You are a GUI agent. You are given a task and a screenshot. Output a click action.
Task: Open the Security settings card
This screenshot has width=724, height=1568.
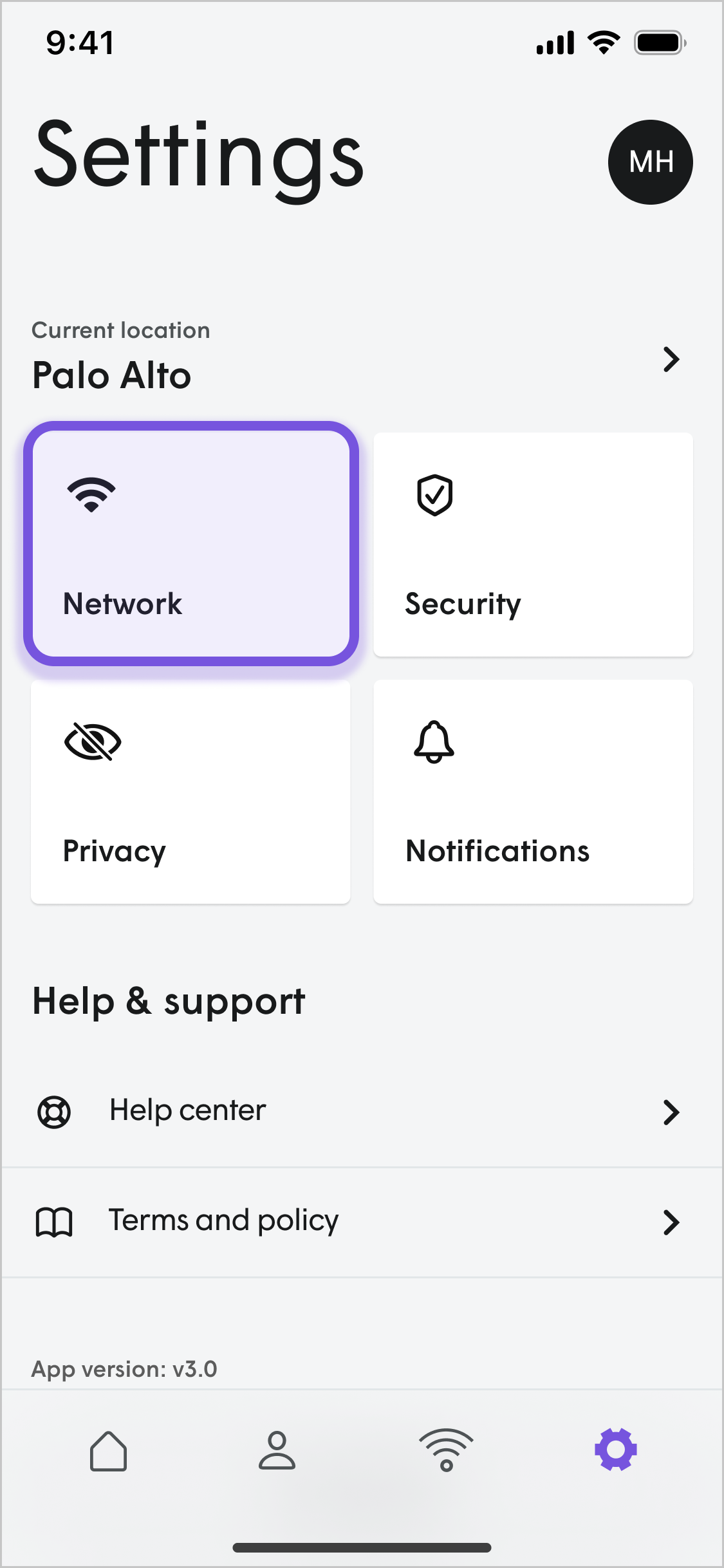pyautogui.click(x=533, y=544)
